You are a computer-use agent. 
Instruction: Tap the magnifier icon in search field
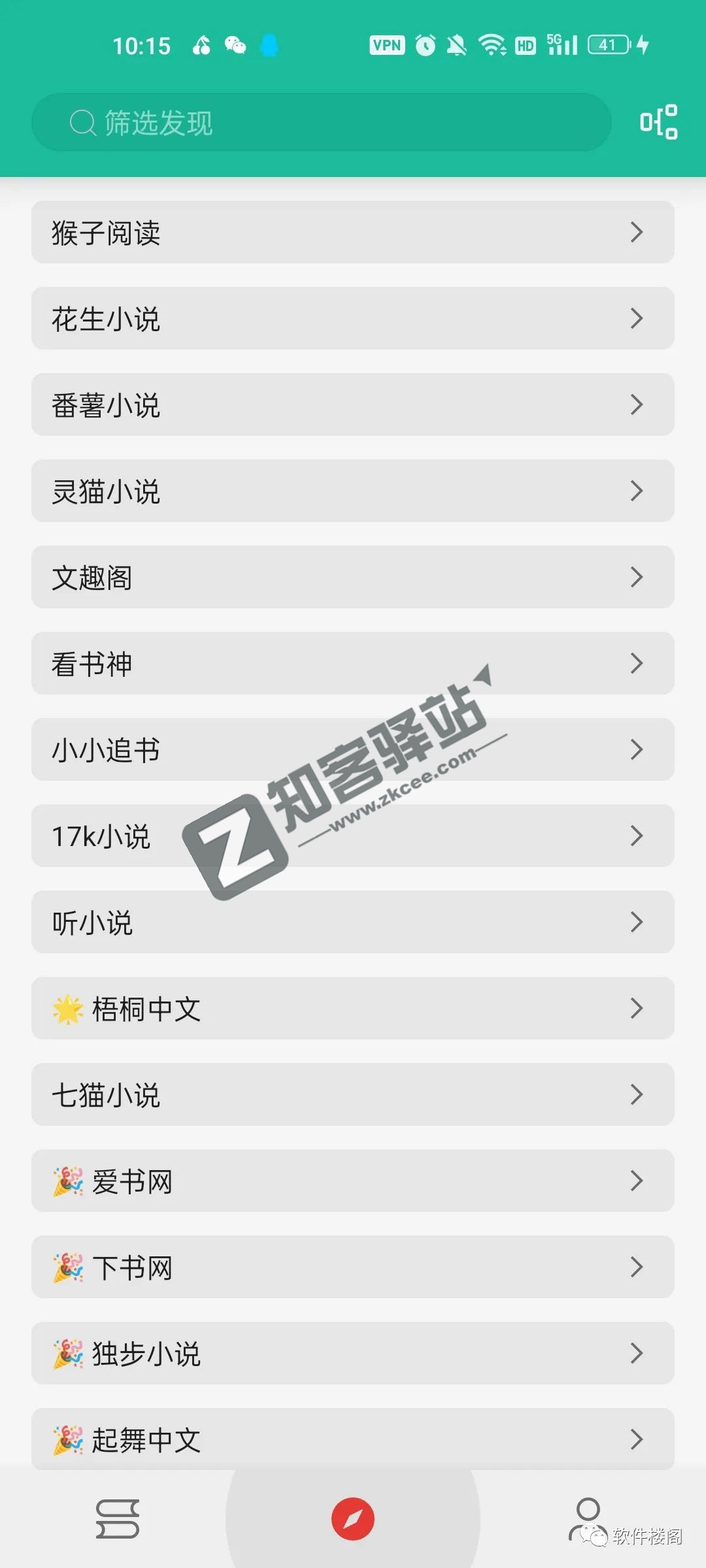[82, 123]
